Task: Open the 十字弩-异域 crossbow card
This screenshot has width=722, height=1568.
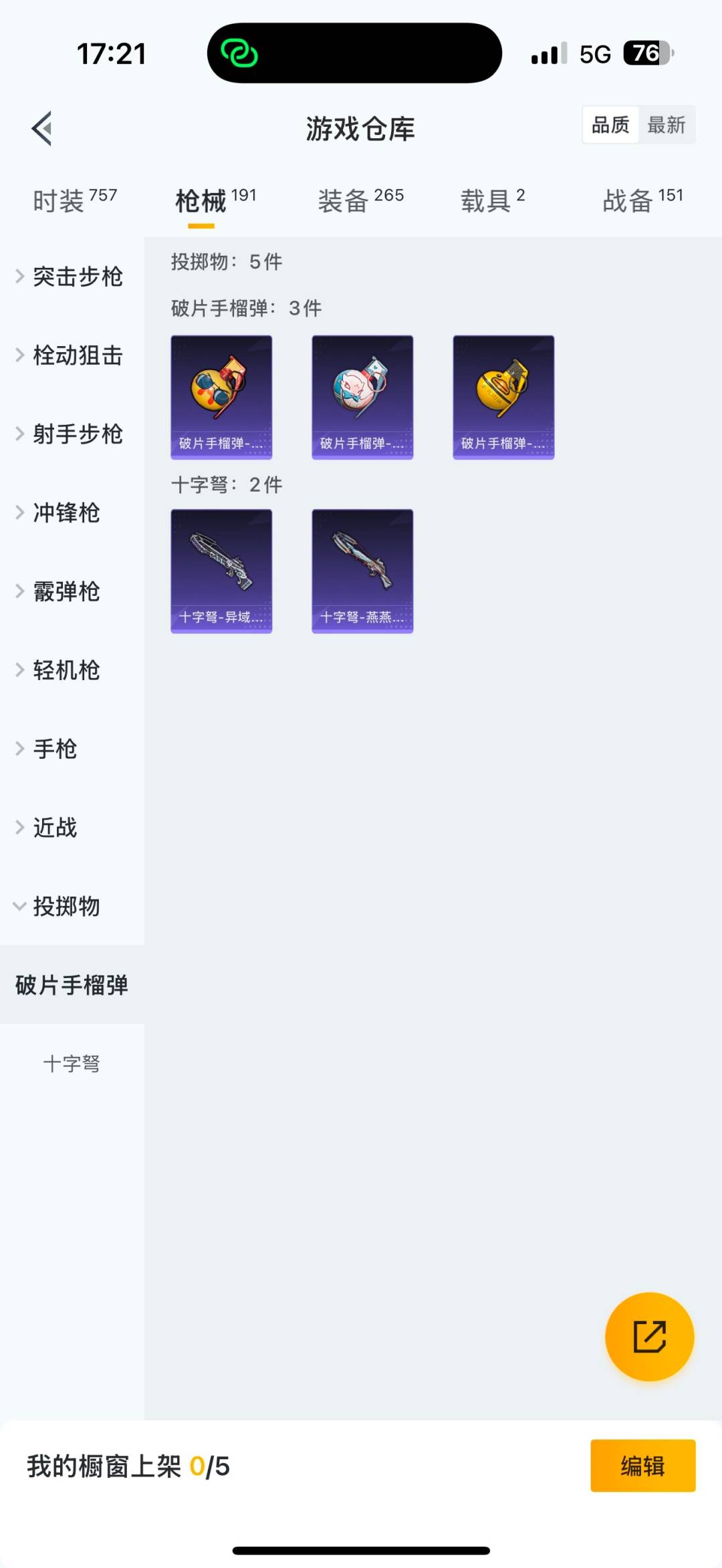Action: point(221,571)
